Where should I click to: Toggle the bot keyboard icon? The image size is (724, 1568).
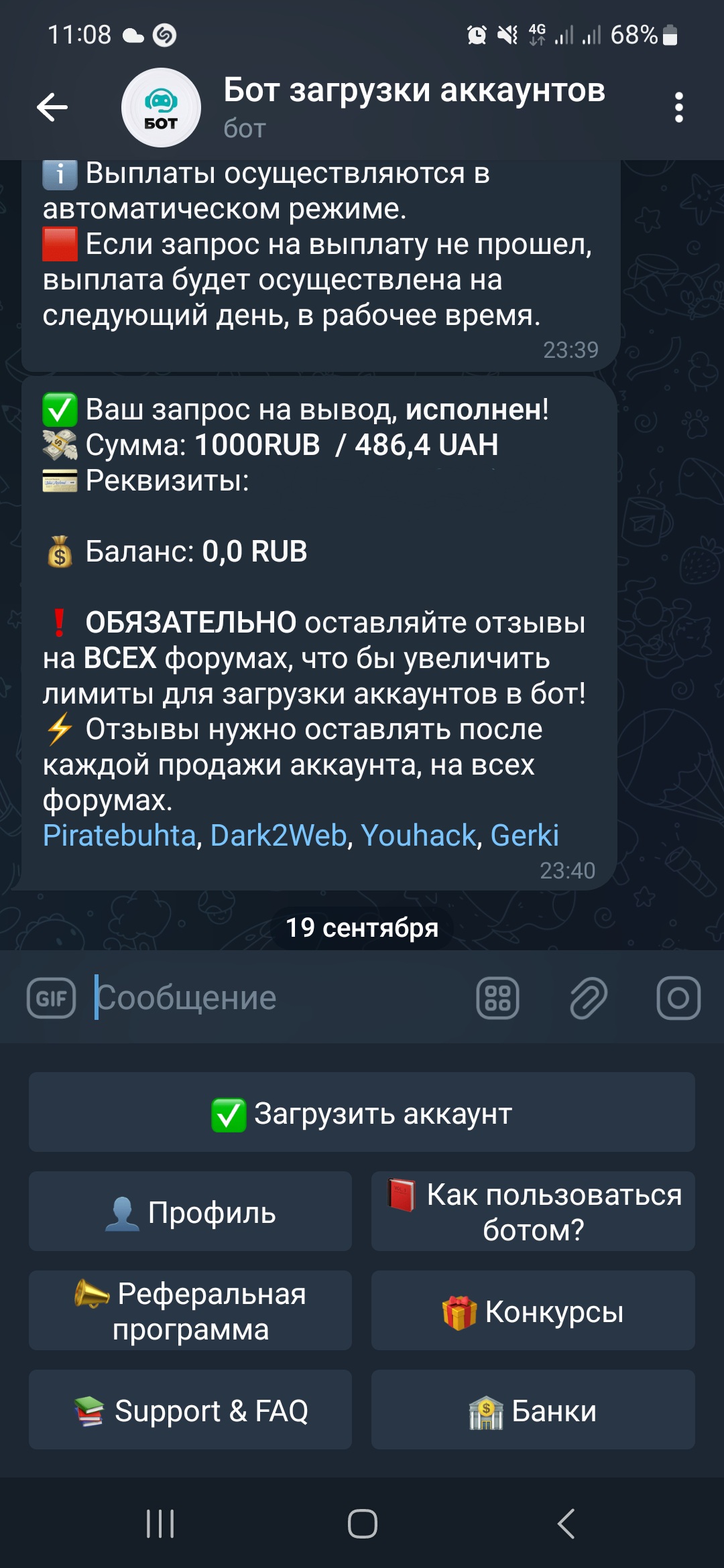(497, 998)
